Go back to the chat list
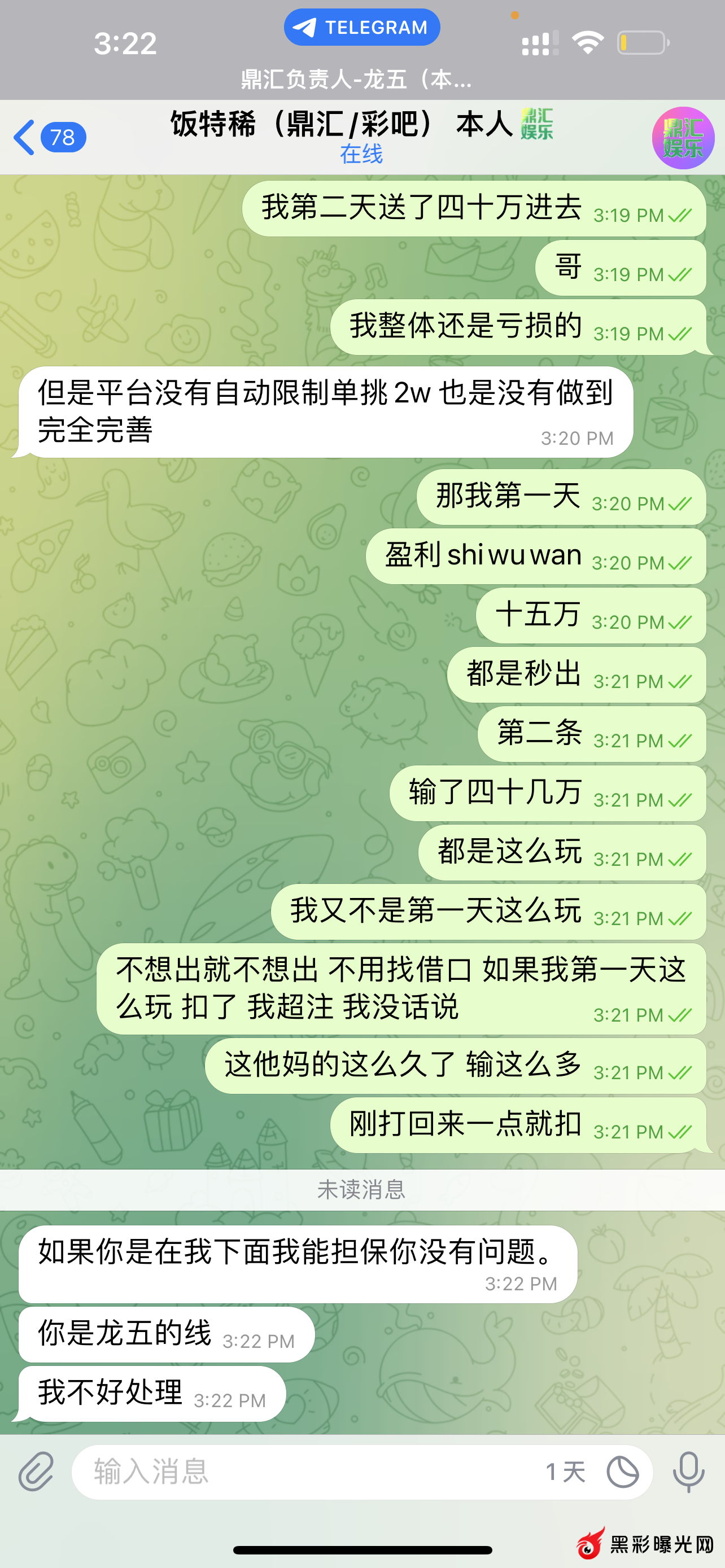Viewport: 725px width, 1568px height. (47, 137)
